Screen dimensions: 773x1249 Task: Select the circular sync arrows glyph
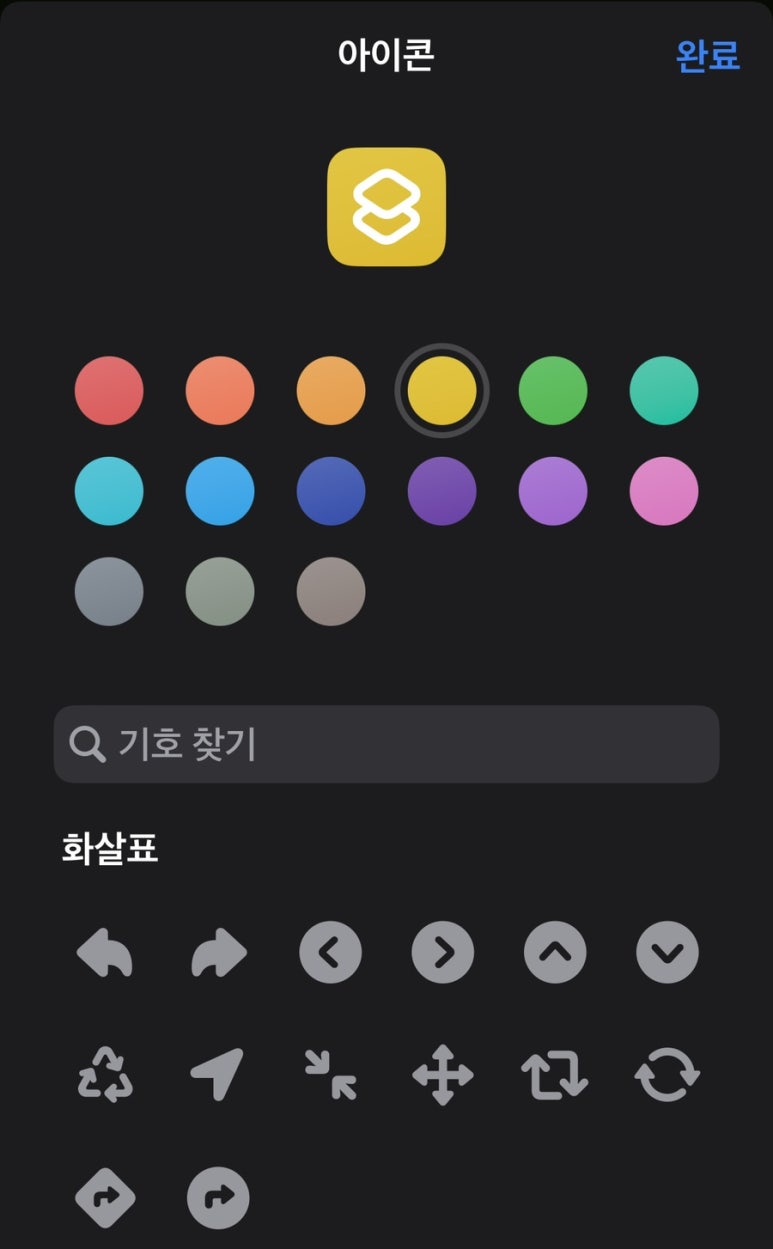coord(667,1076)
